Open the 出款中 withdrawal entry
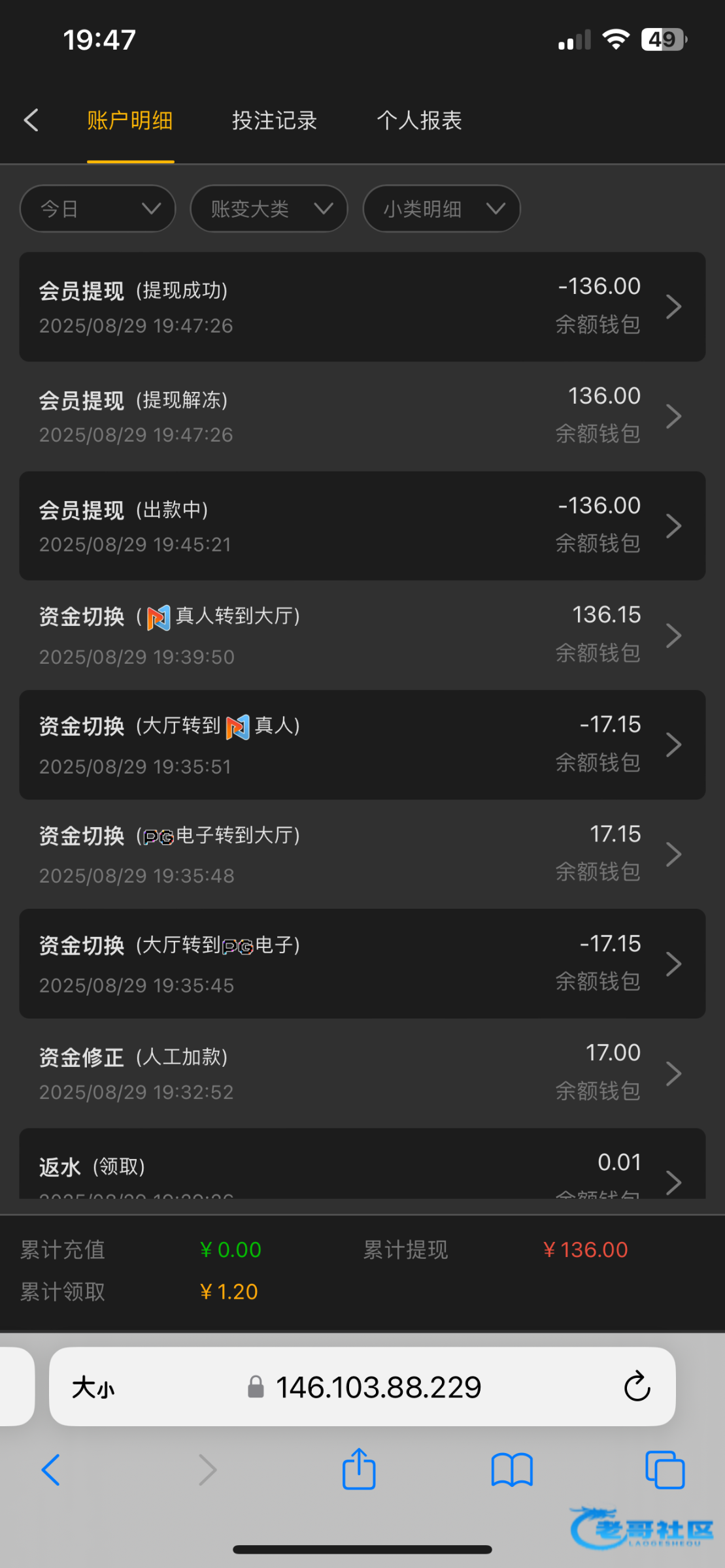 (x=362, y=525)
